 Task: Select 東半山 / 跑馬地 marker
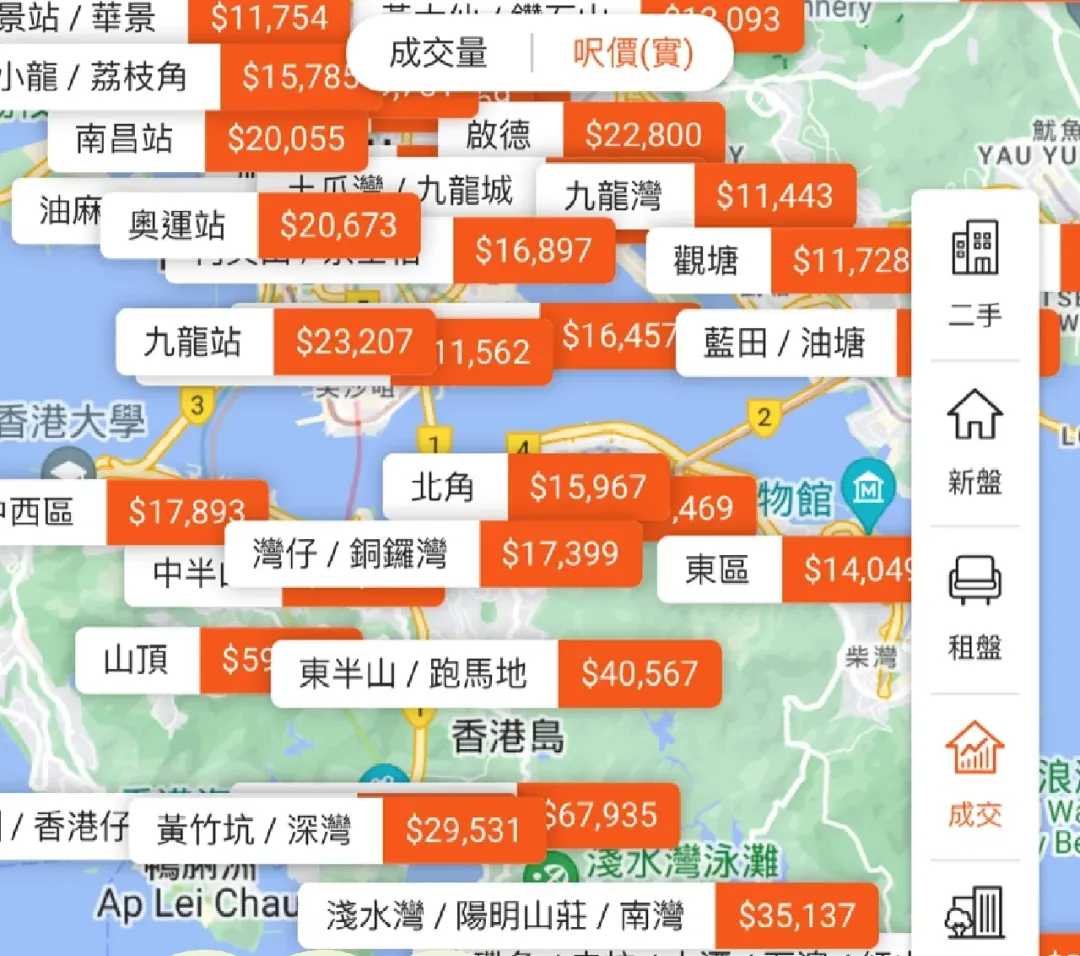click(496, 674)
